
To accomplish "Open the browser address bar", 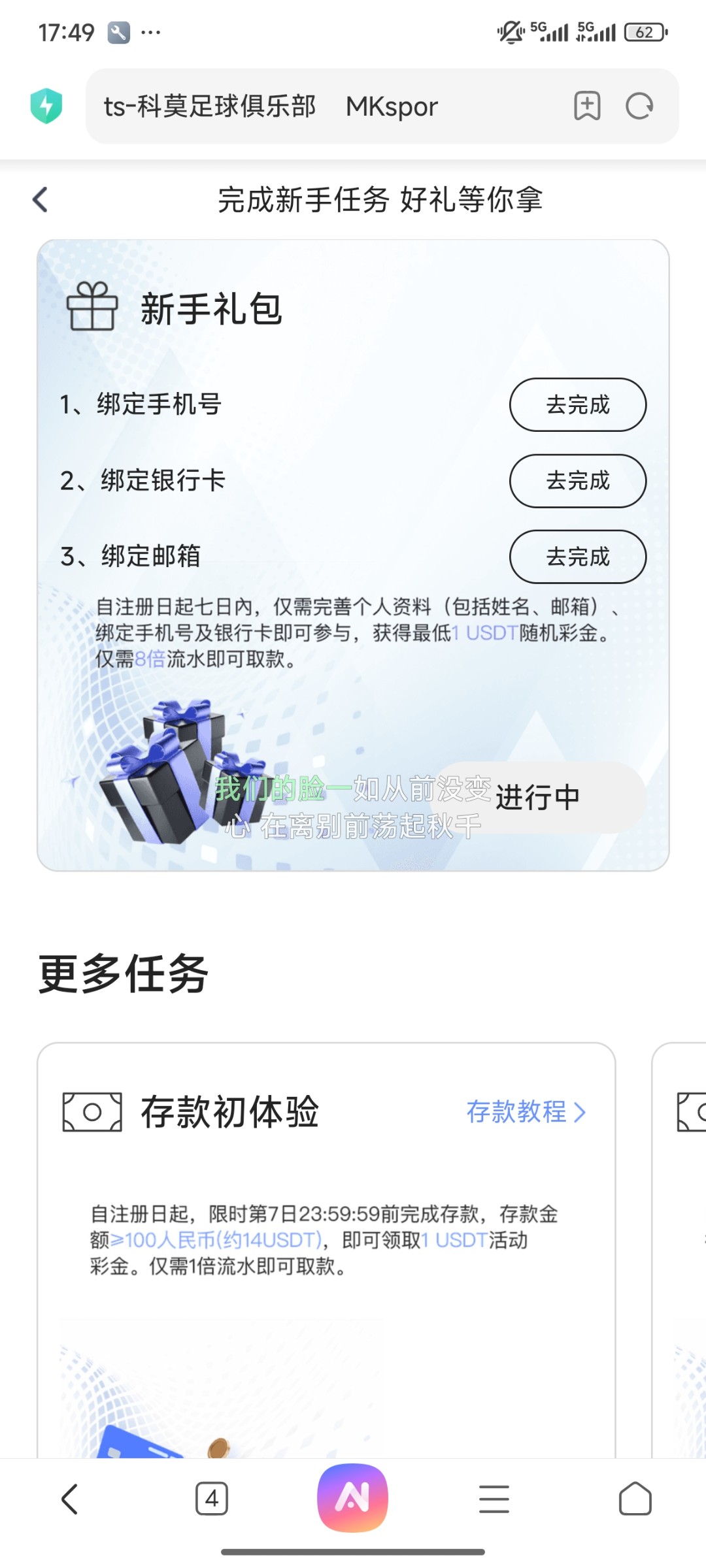I will tap(327, 106).
